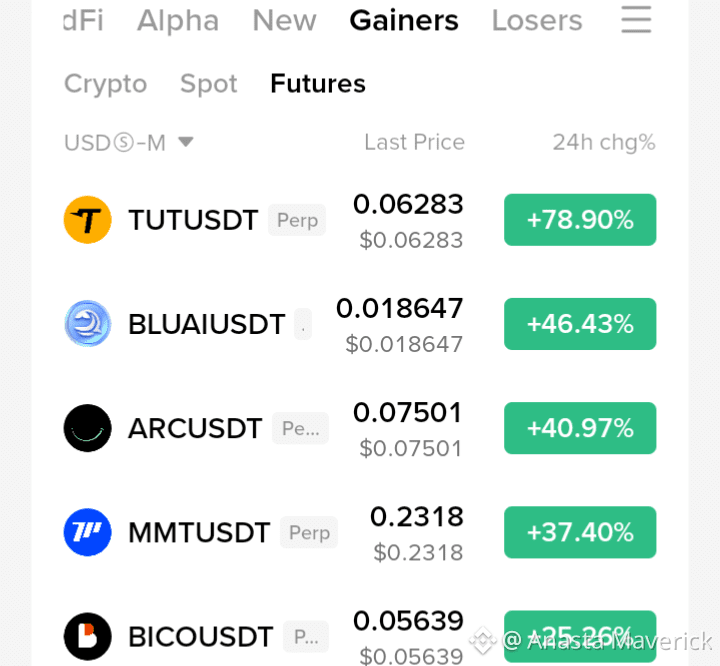
Task: Open the BICOUSDT perpetual row
Action: coord(360,636)
